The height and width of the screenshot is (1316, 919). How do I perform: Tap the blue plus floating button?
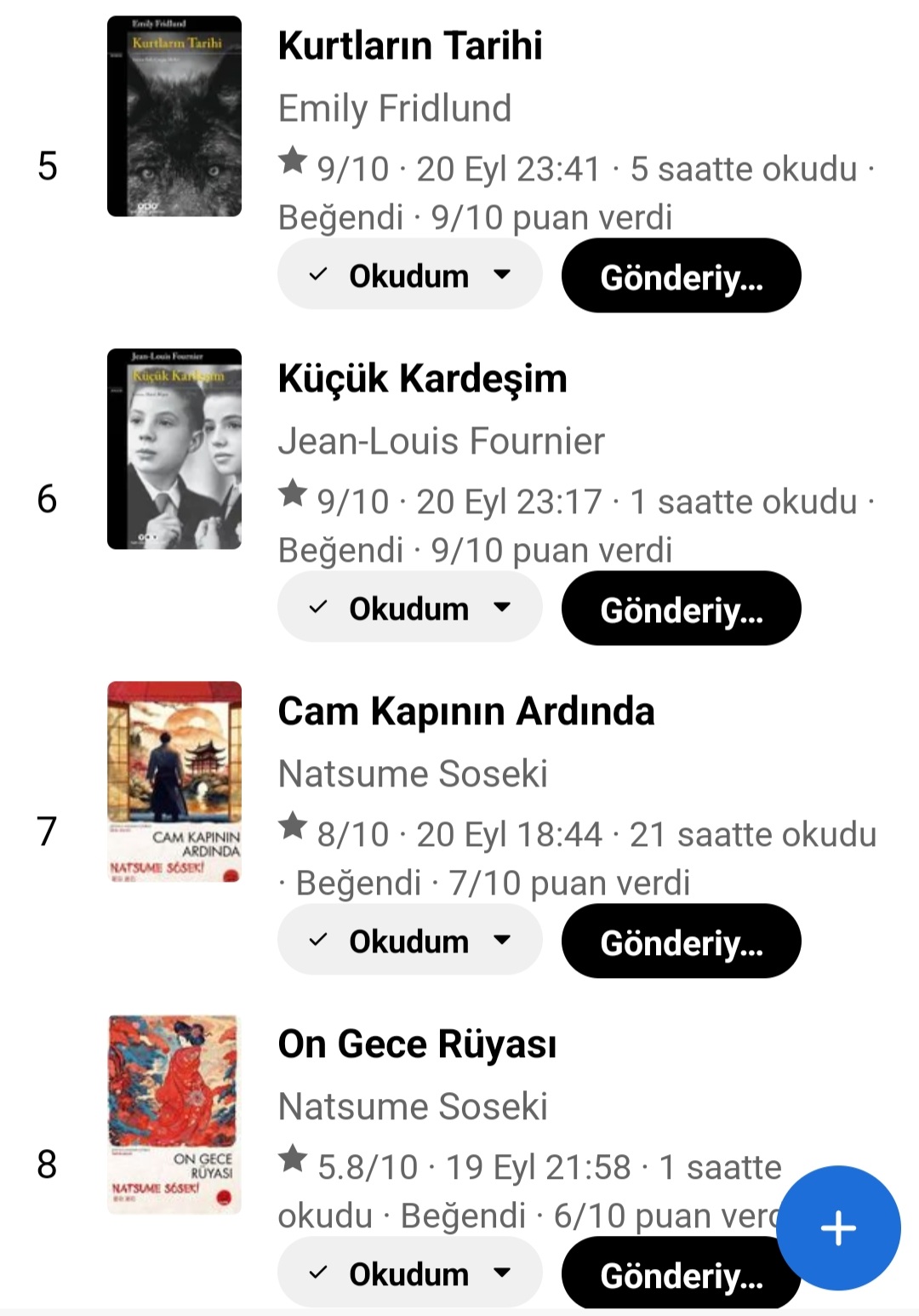click(838, 1227)
